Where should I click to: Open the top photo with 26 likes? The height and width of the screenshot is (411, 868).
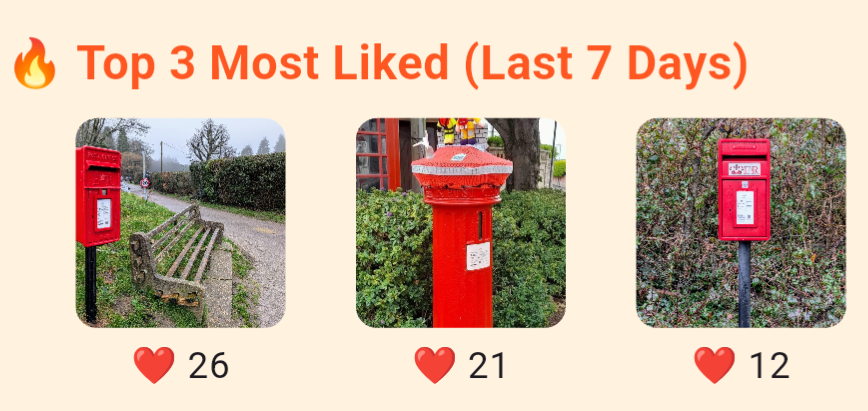click(181, 223)
